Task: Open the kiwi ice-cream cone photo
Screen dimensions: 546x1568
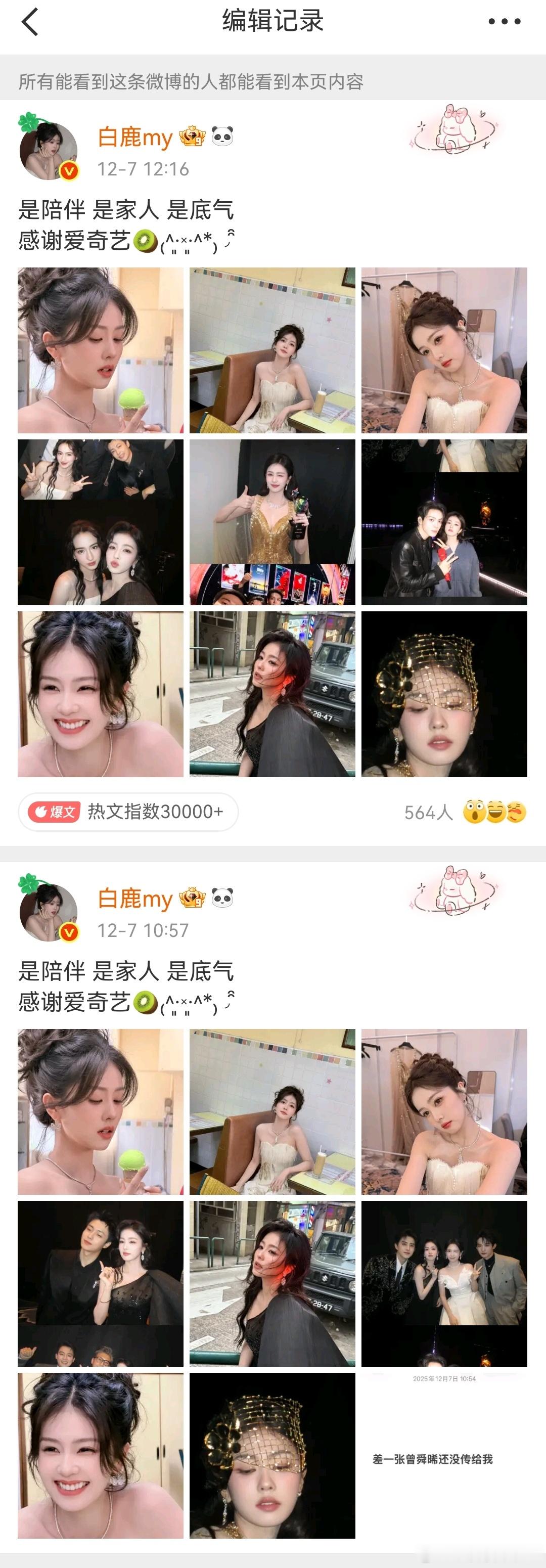Action: coord(101,352)
